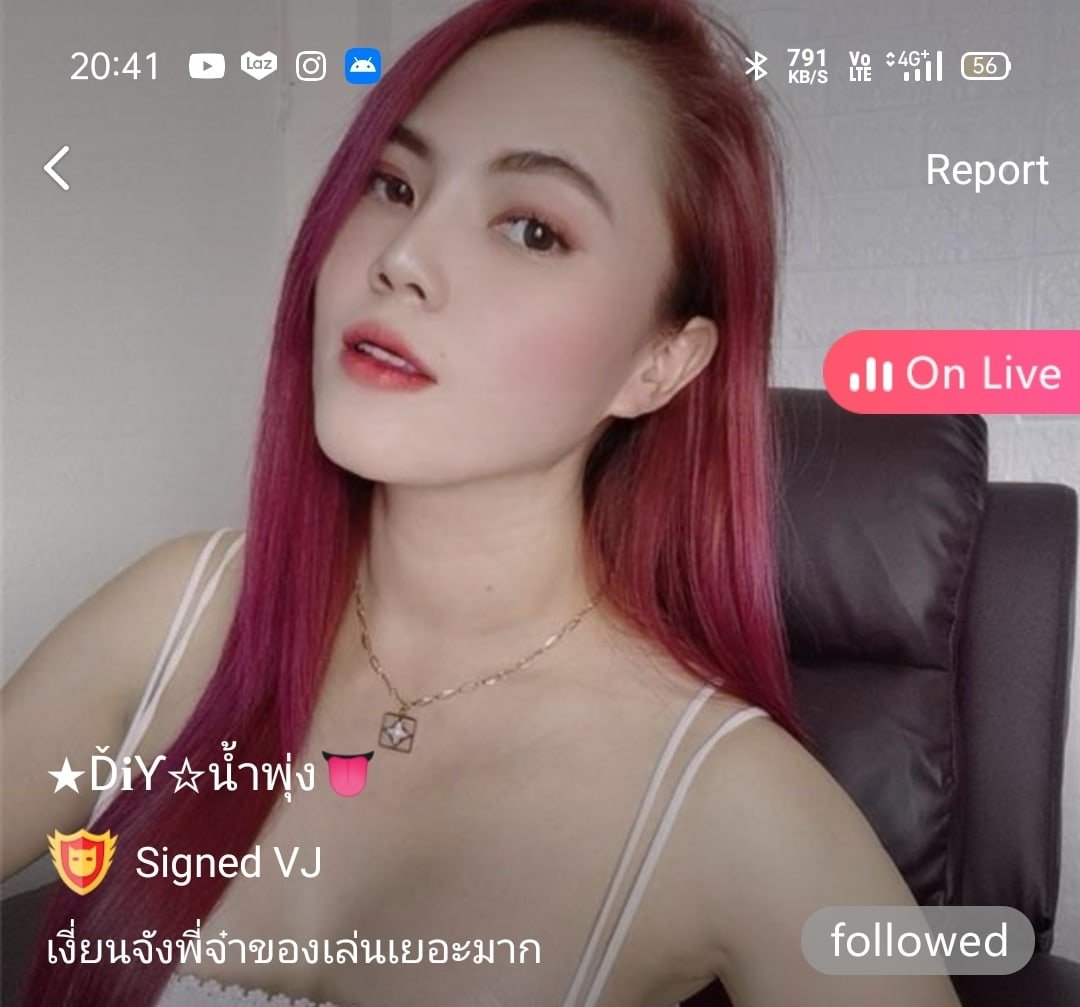Tap the followed button to unfollow
The image size is (1080, 1007).
(x=918, y=941)
